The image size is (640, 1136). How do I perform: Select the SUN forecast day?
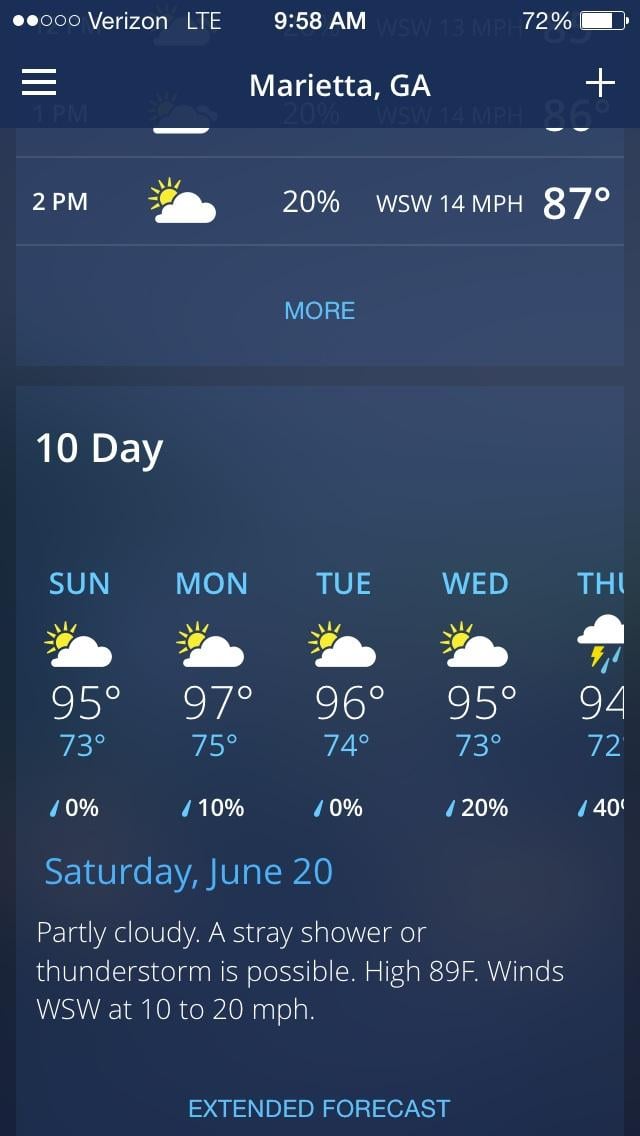tap(80, 690)
